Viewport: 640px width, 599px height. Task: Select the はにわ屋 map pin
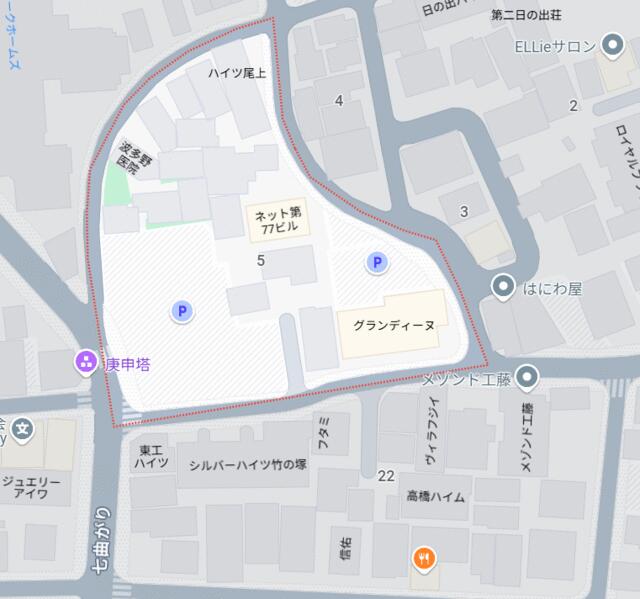click(504, 287)
